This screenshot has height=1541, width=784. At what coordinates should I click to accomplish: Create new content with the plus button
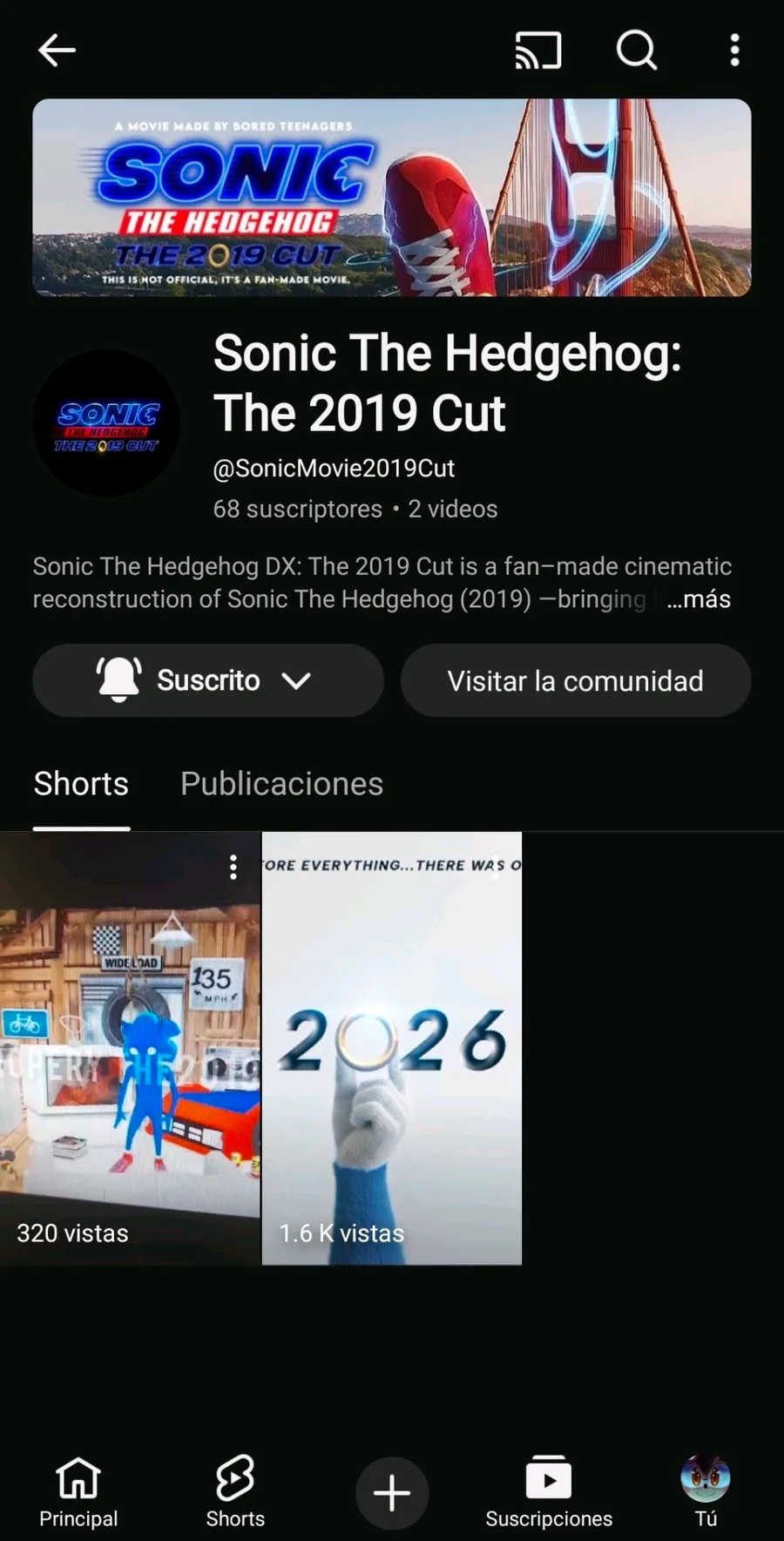tap(392, 1493)
